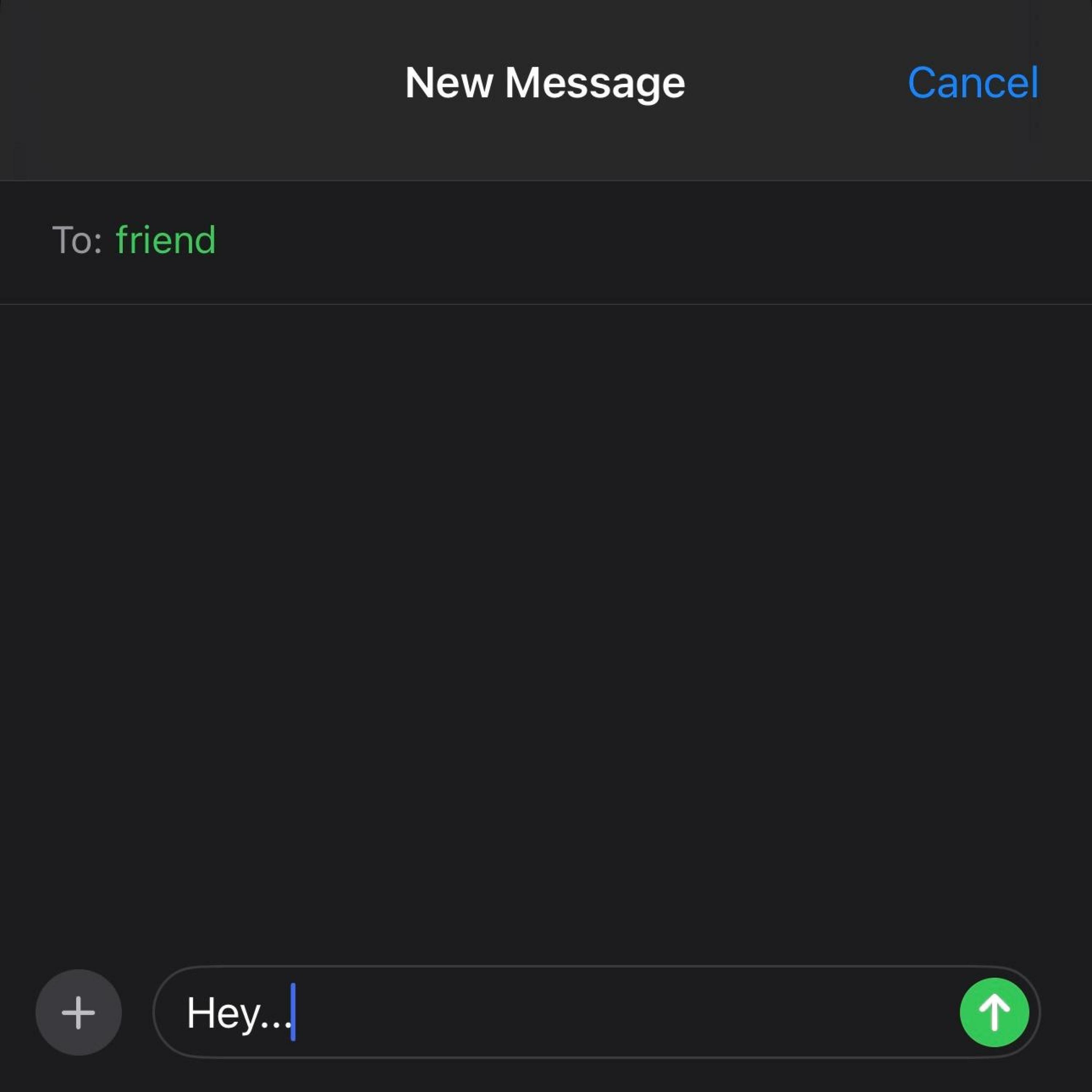1092x1092 pixels.
Task: Open the plus attachments menu
Action: click(79, 1012)
